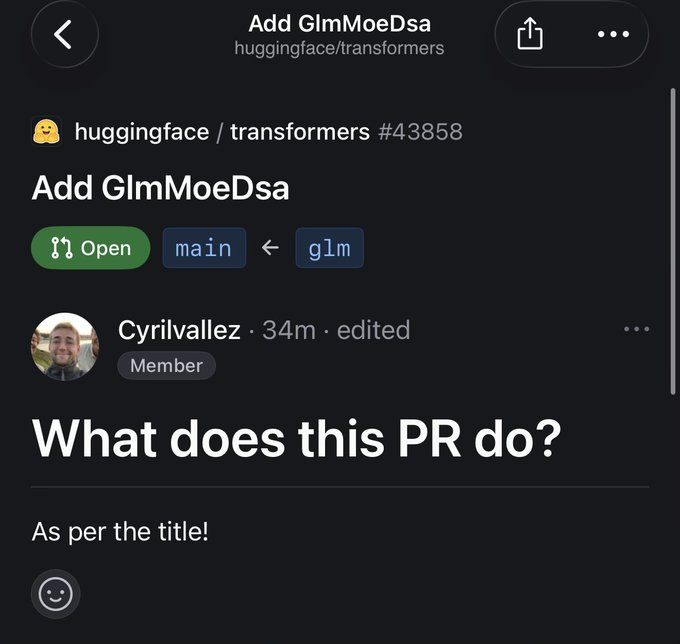680x644 pixels.
Task: Open Cyrilvallez's username link
Action: coord(179,329)
